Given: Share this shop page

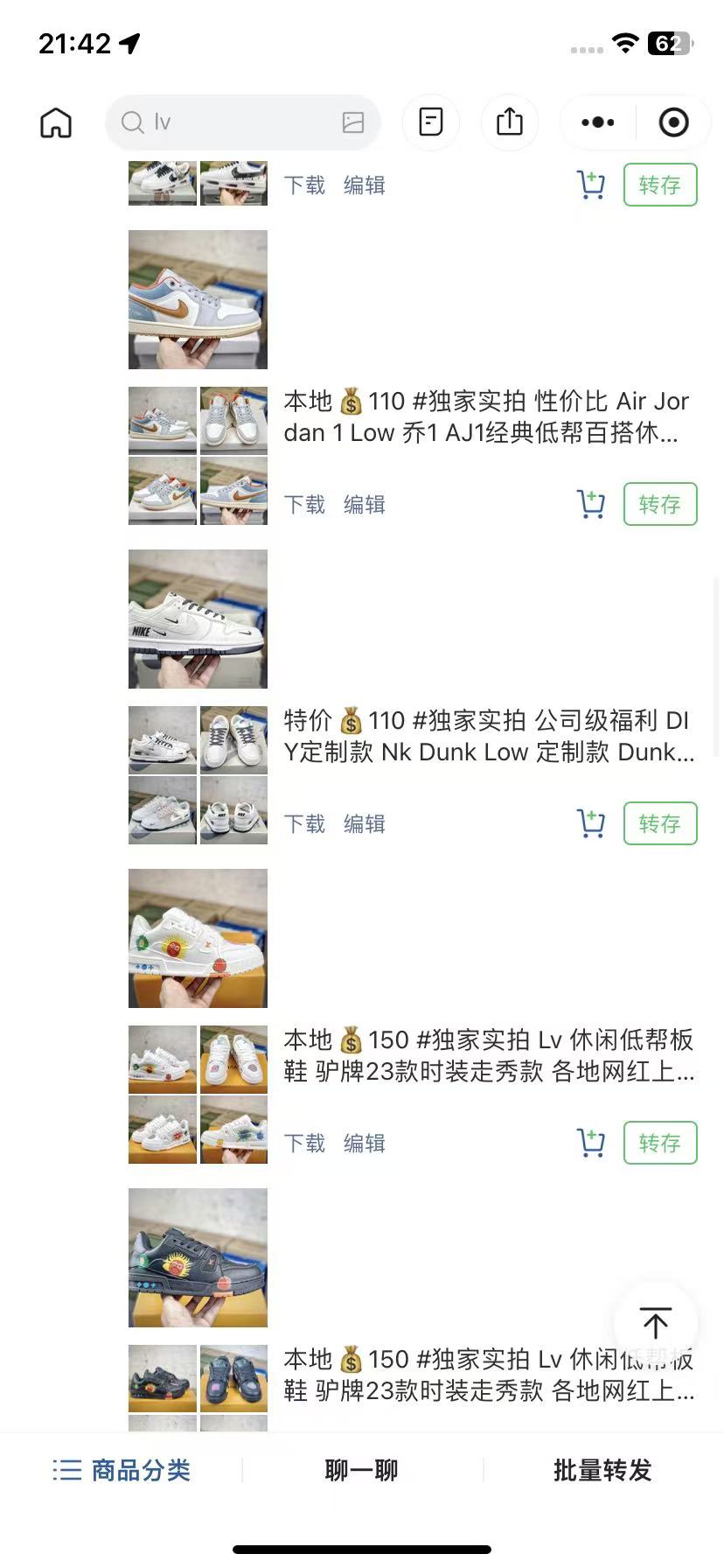Looking at the screenshot, I should (x=510, y=122).
